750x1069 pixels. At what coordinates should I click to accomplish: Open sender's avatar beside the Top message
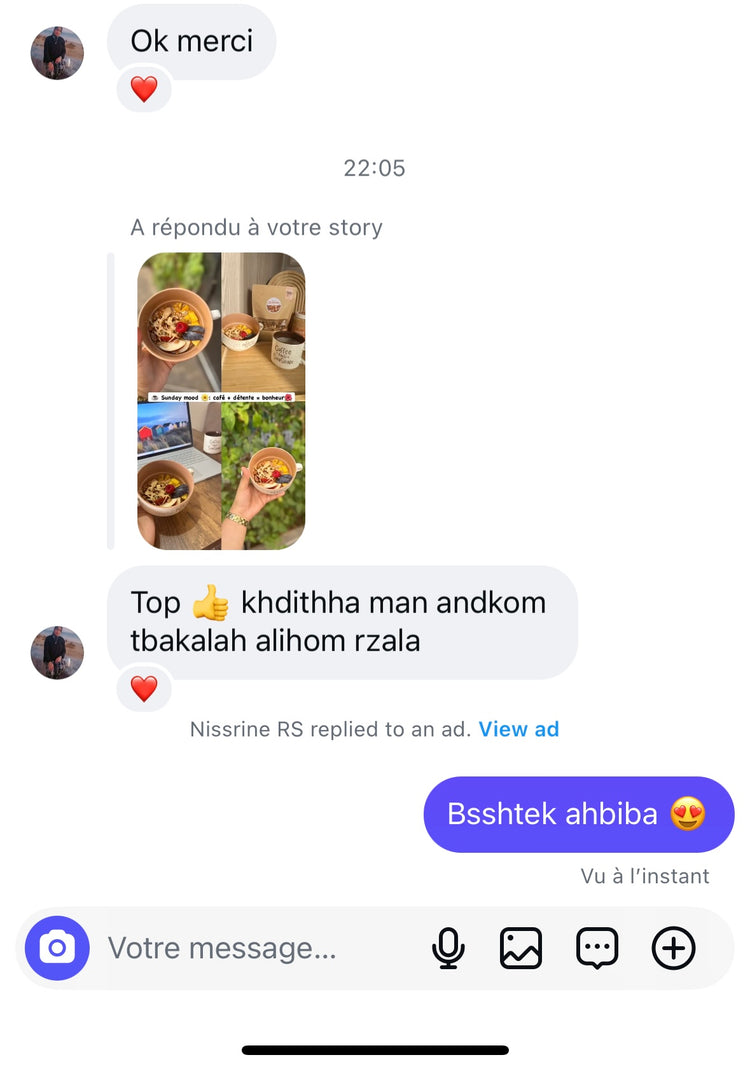[57, 652]
